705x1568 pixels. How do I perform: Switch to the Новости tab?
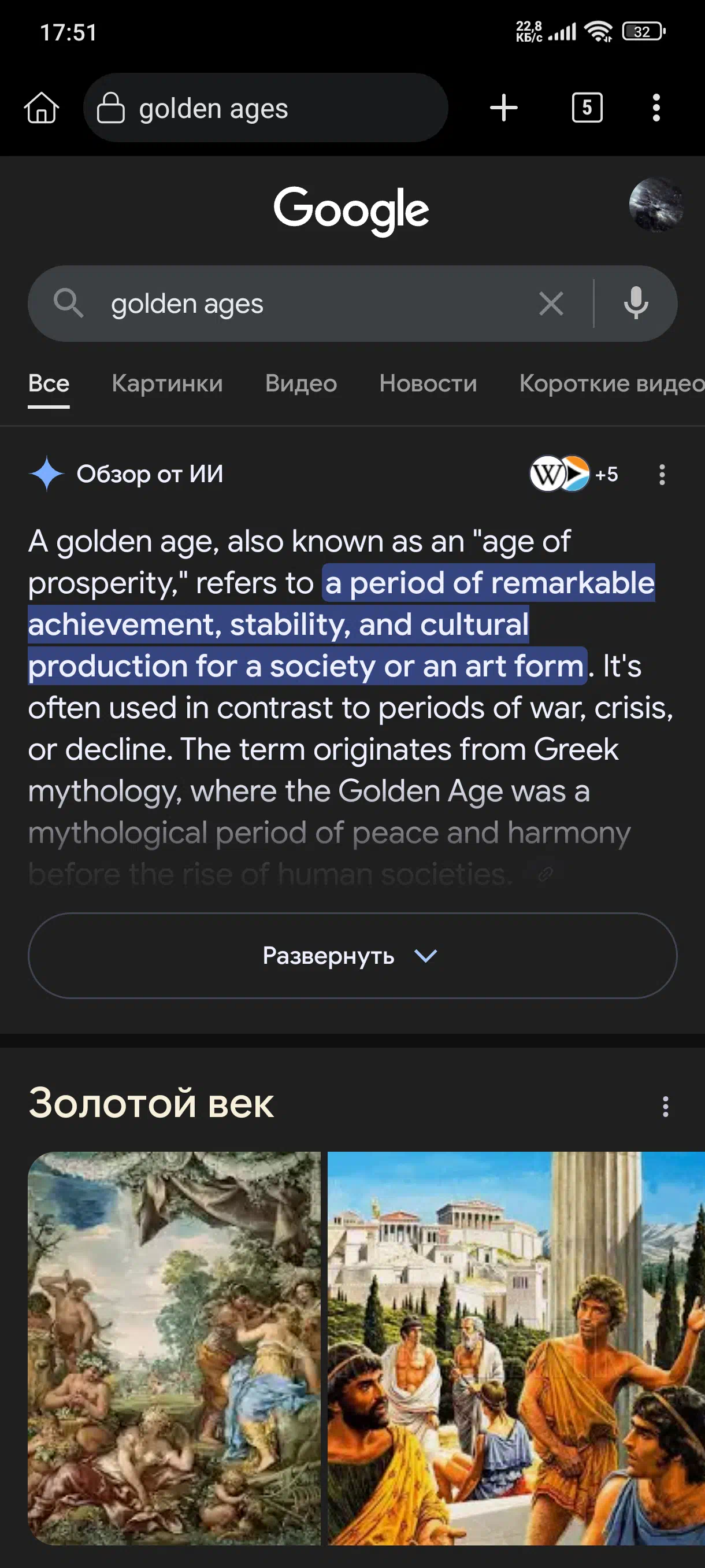pyautogui.click(x=428, y=383)
